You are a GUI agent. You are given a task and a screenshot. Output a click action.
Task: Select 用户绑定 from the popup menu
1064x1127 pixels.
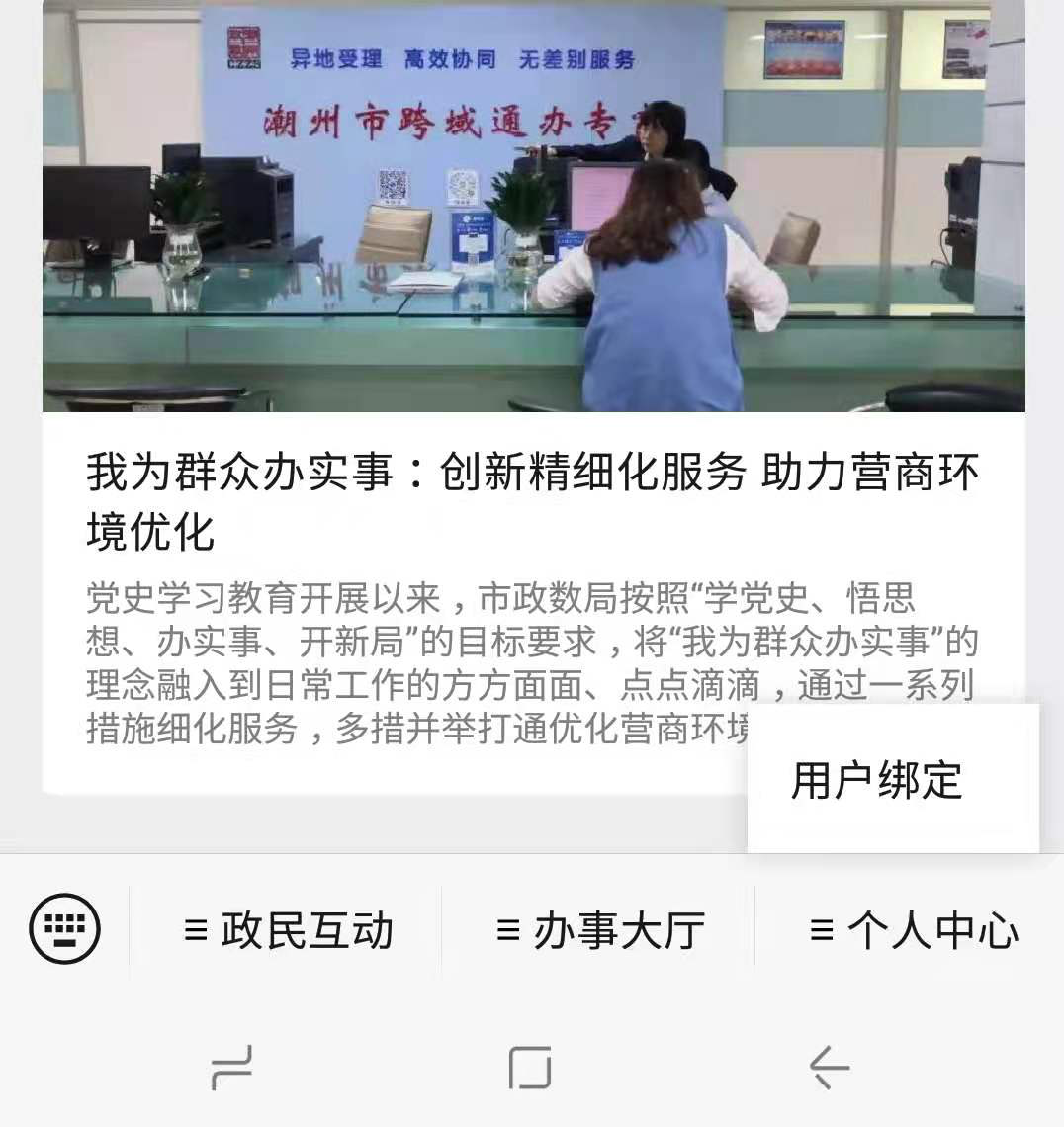(x=876, y=780)
